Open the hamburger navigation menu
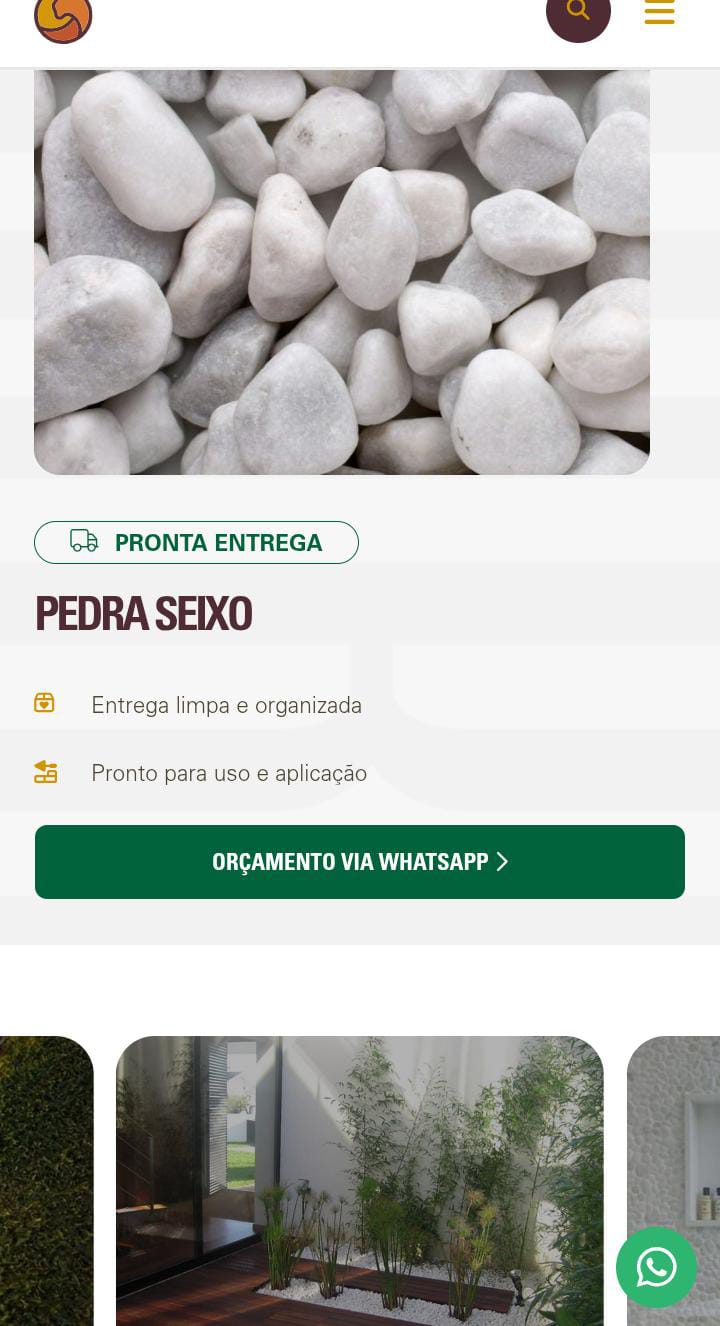 point(660,13)
